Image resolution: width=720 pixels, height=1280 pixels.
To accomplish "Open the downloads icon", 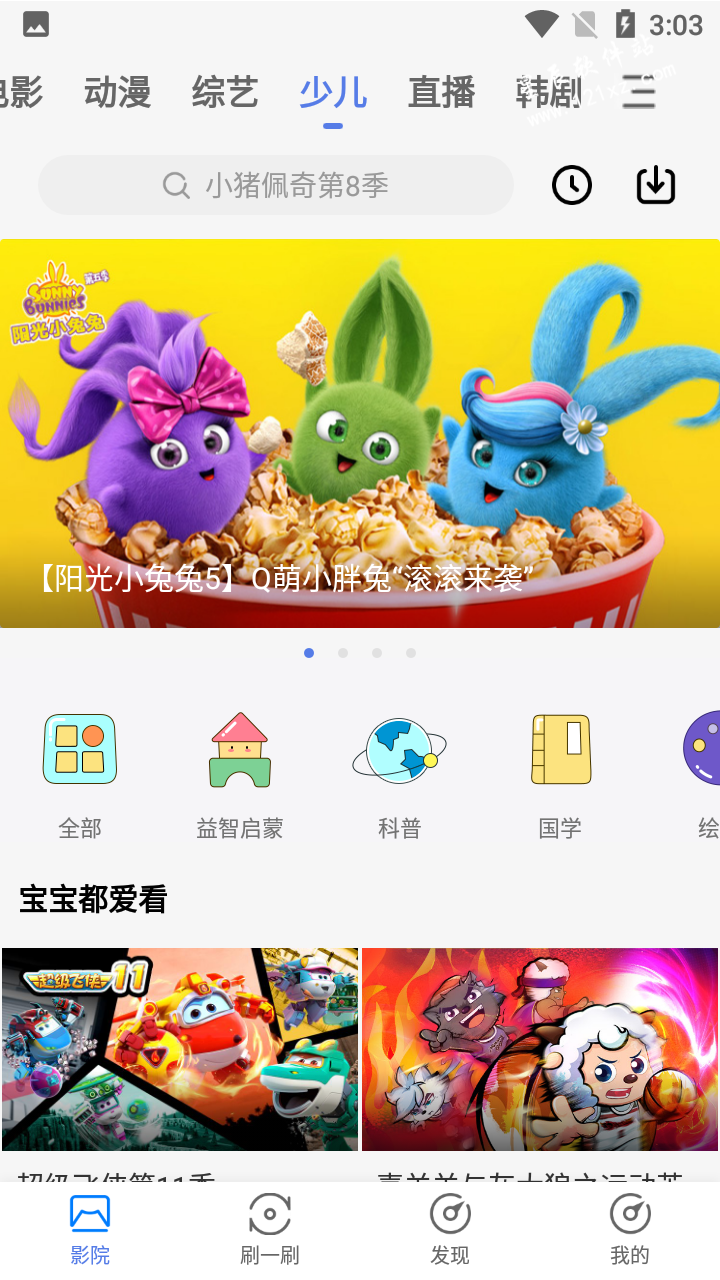I will point(656,185).
